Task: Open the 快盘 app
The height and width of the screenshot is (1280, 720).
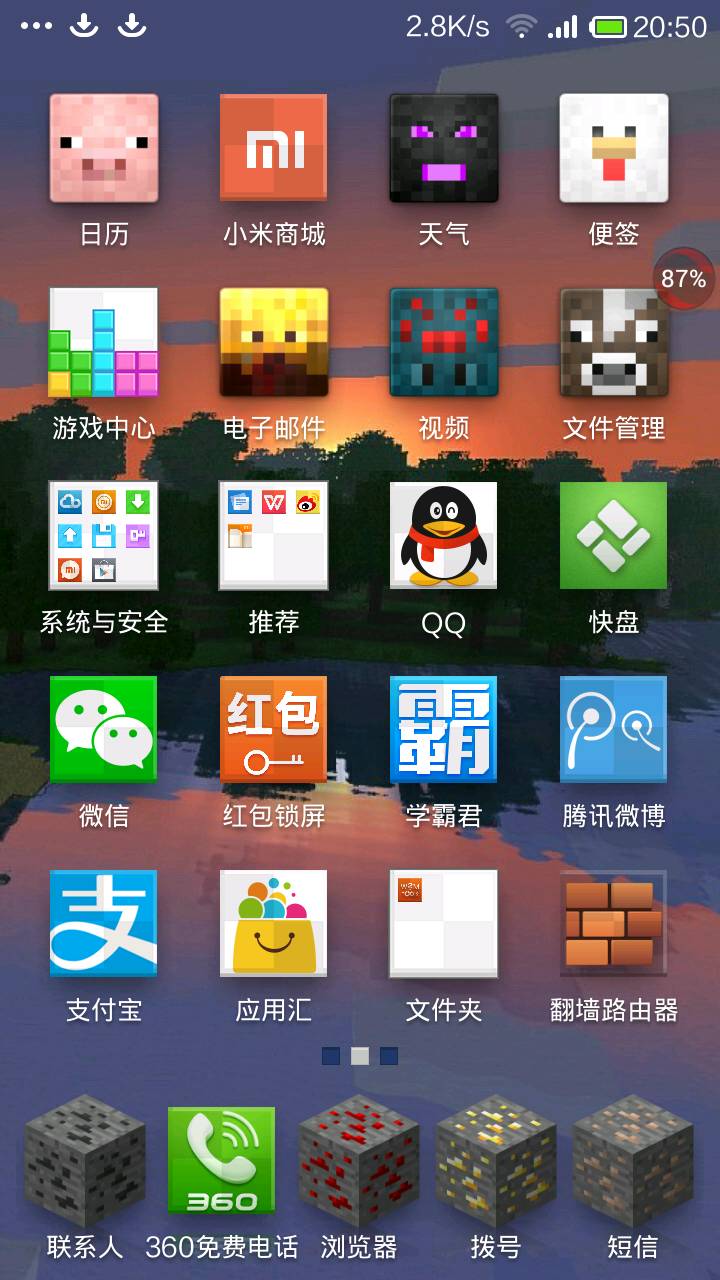Action: pos(614,536)
